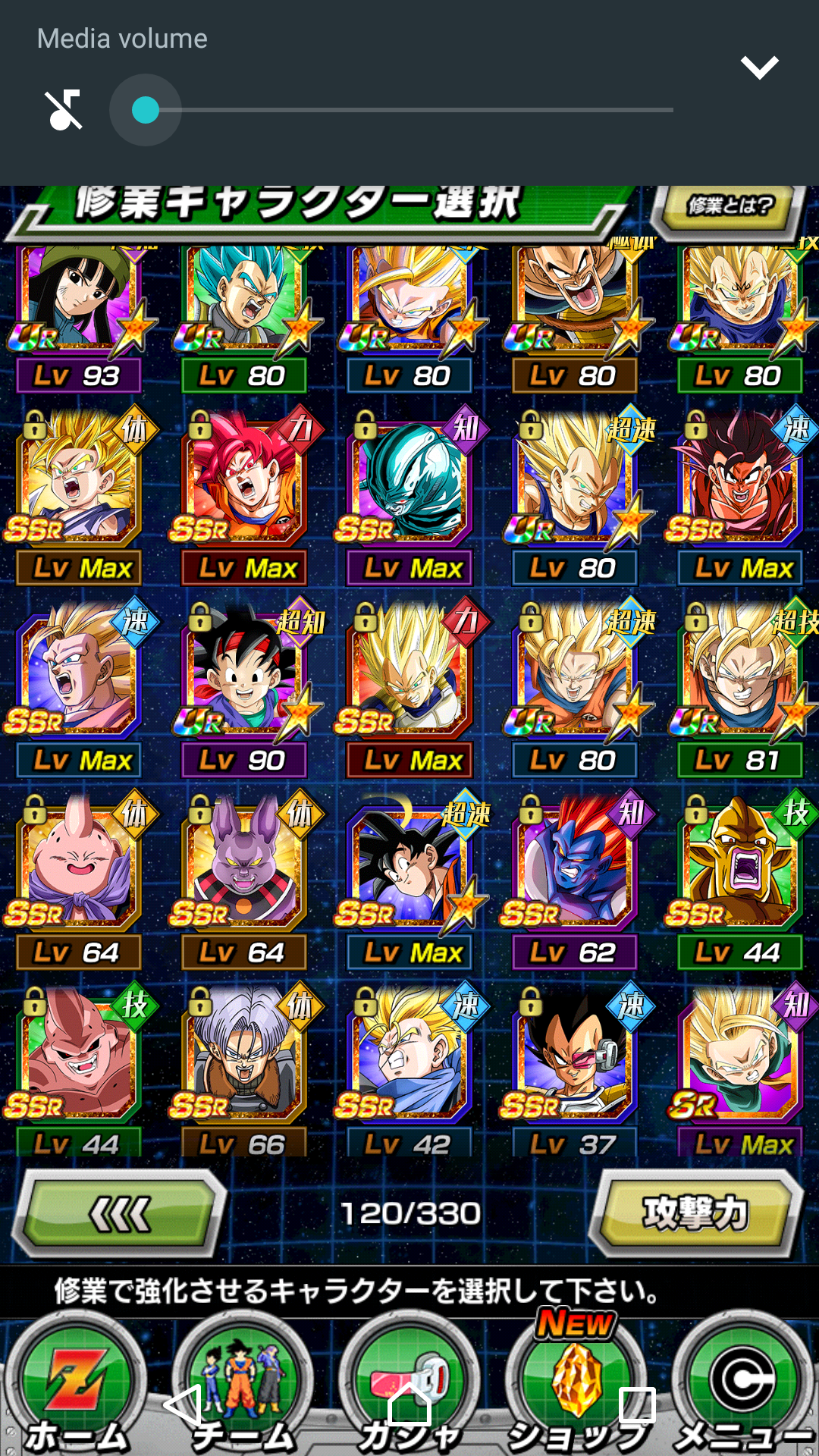Open the ショップ tab
The width and height of the screenshot is (819, 1456).
[x=576, y=1388]
